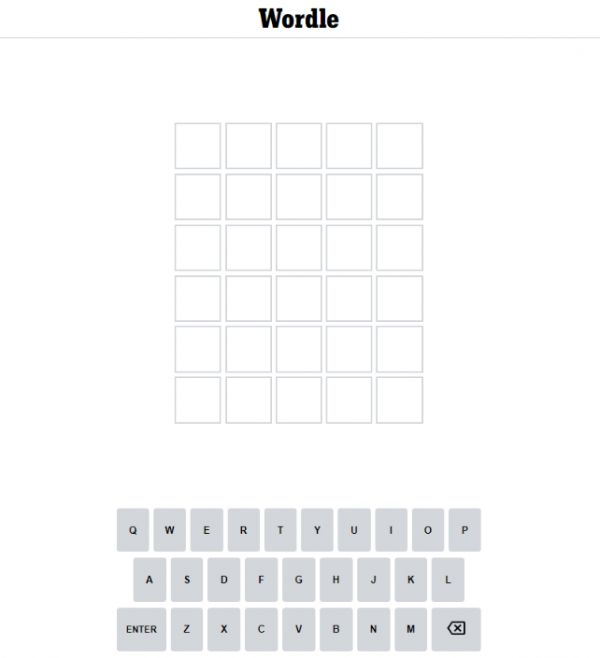Hit the R key

[243, 530]
